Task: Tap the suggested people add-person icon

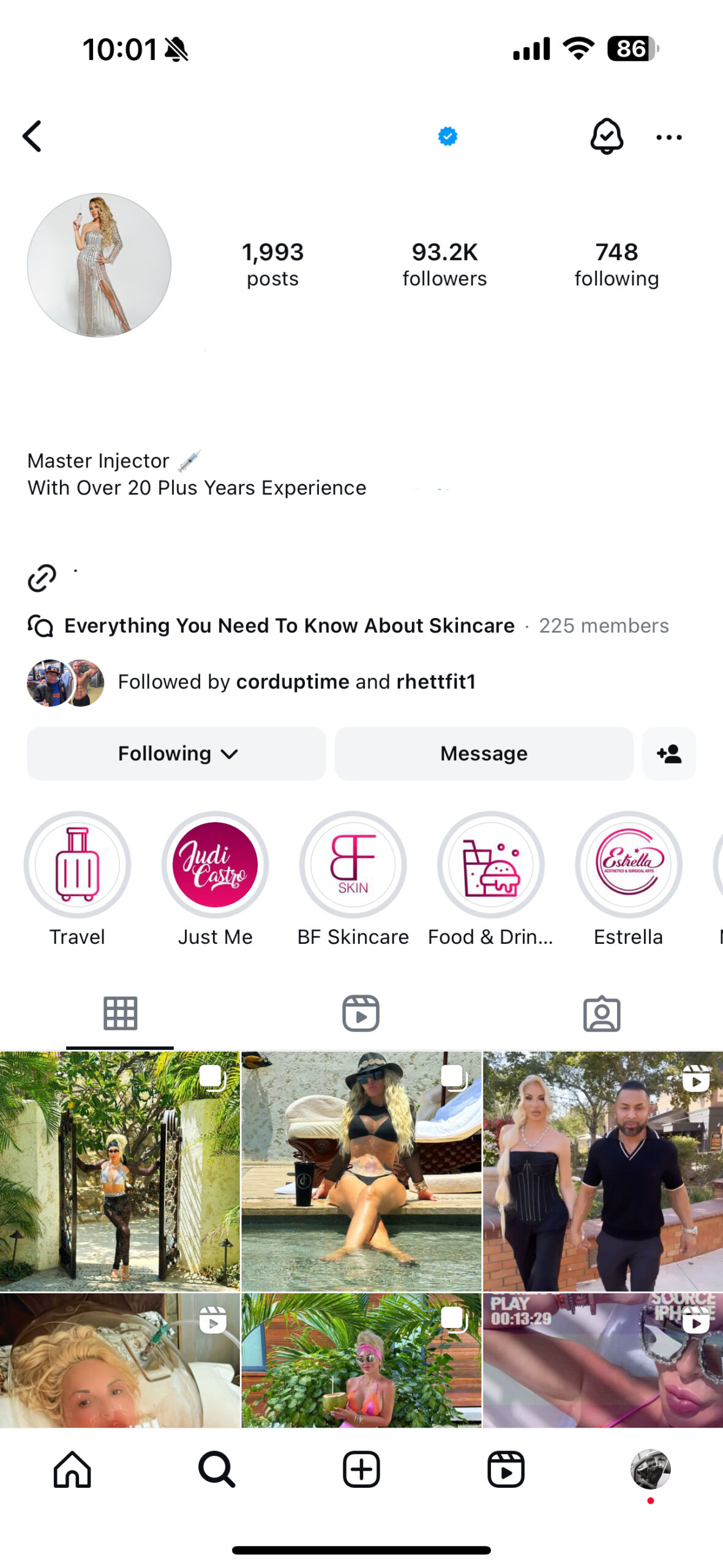Action: pos(669,753)
